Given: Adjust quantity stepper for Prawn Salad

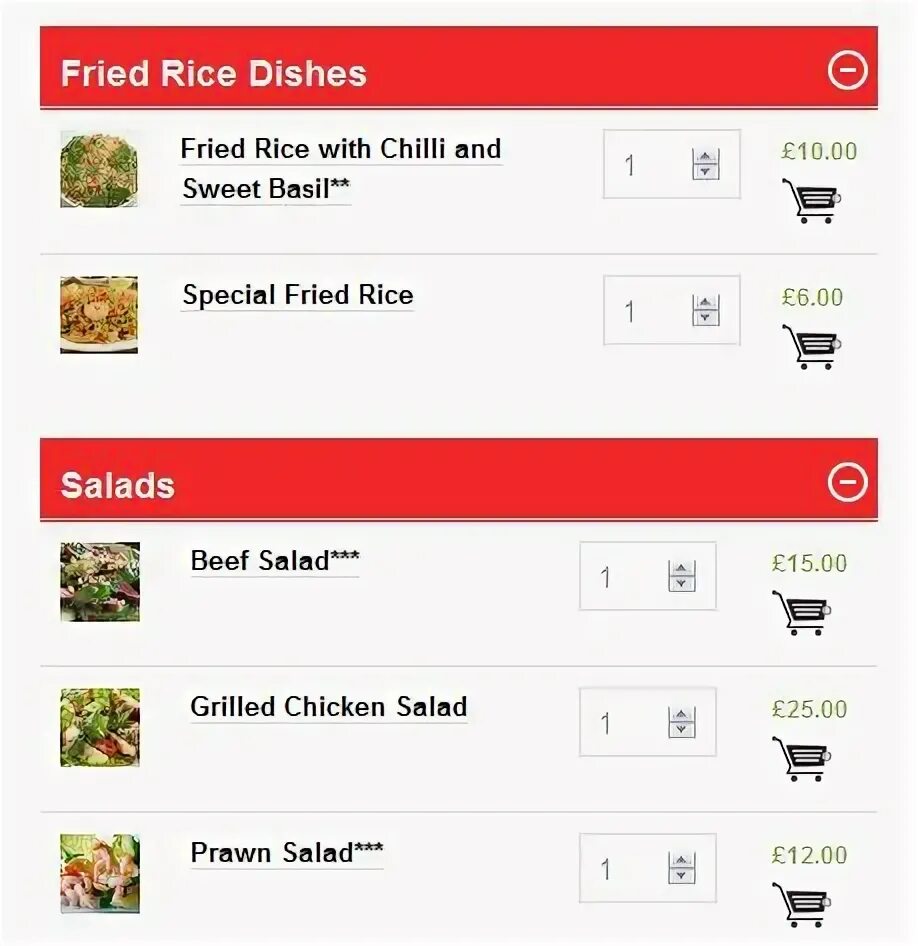Looking at the screenshot, I should pos(682,869).
